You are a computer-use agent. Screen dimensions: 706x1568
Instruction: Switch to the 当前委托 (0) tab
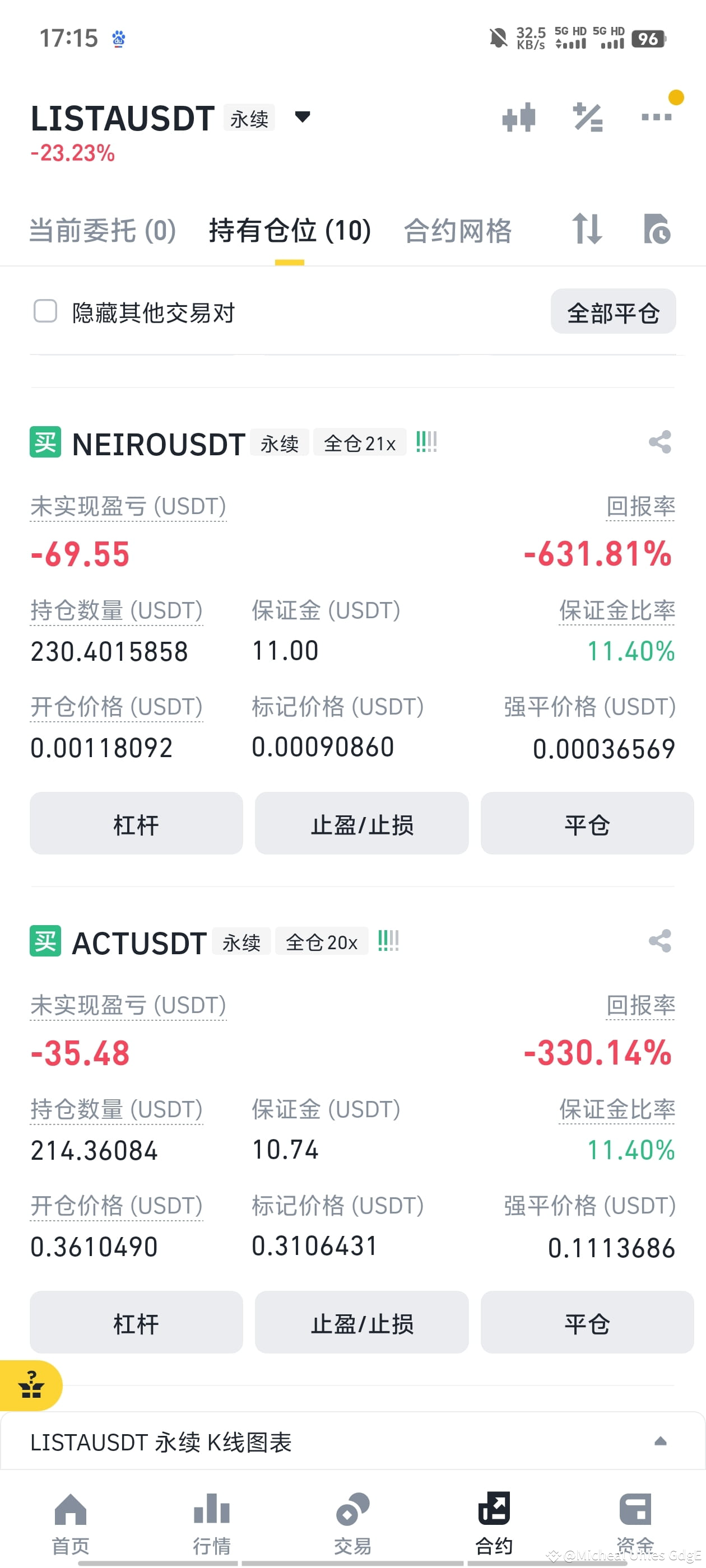103,231
